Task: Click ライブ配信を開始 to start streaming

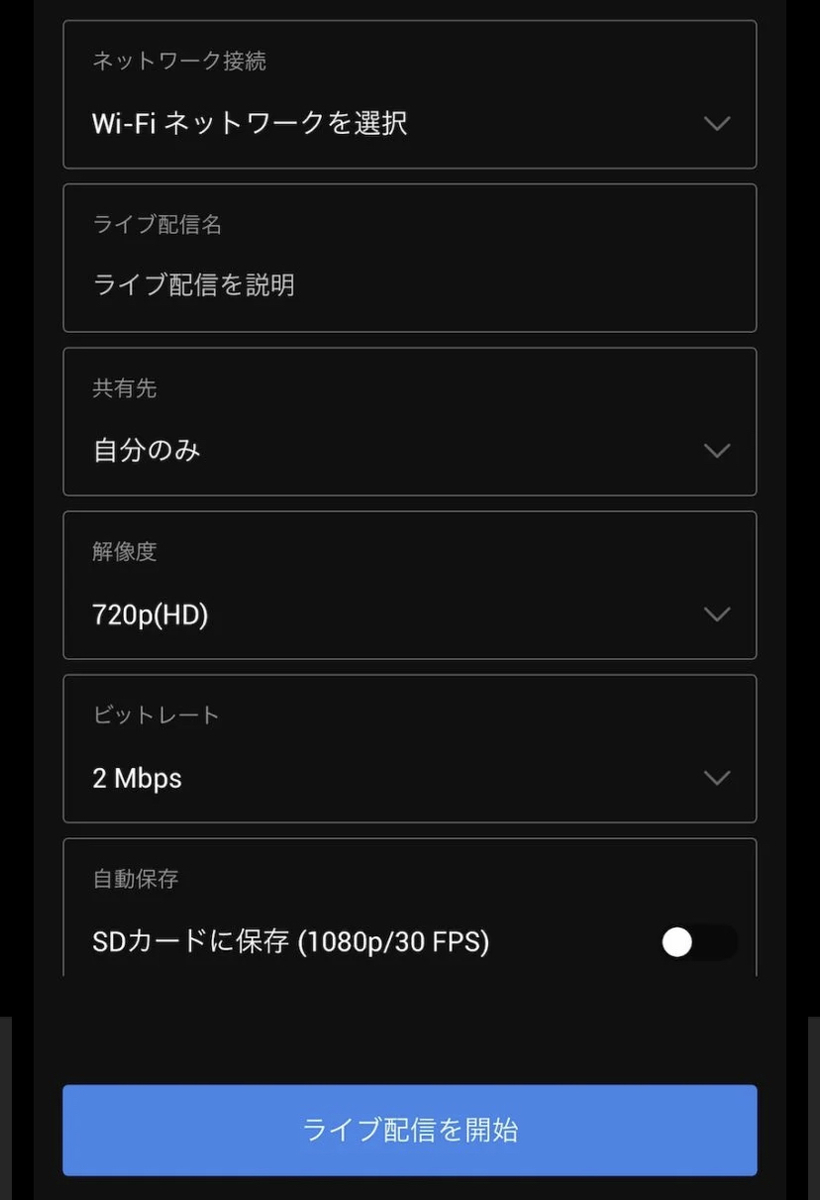Action: point(409,1129)
